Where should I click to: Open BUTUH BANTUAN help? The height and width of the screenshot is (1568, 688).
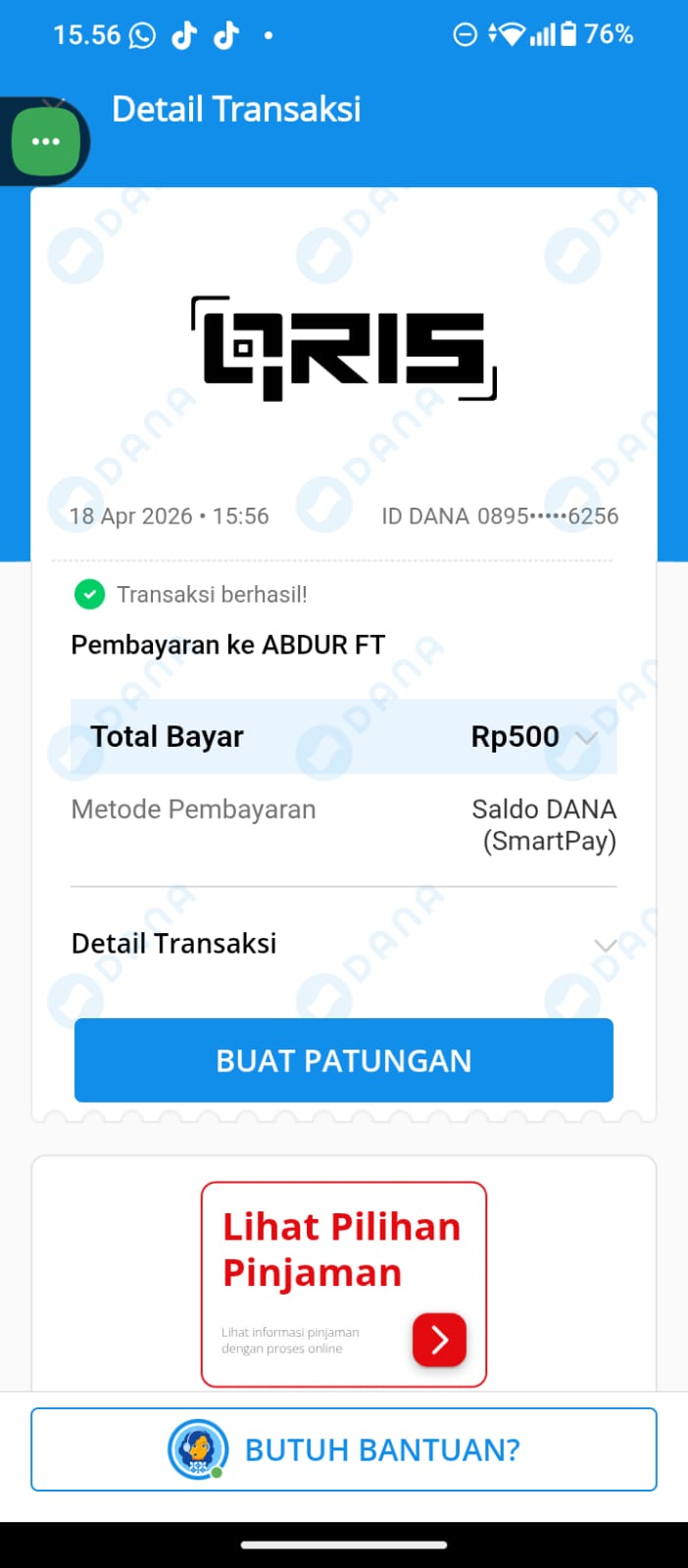pyautogui.click(x=343, y=1449)
